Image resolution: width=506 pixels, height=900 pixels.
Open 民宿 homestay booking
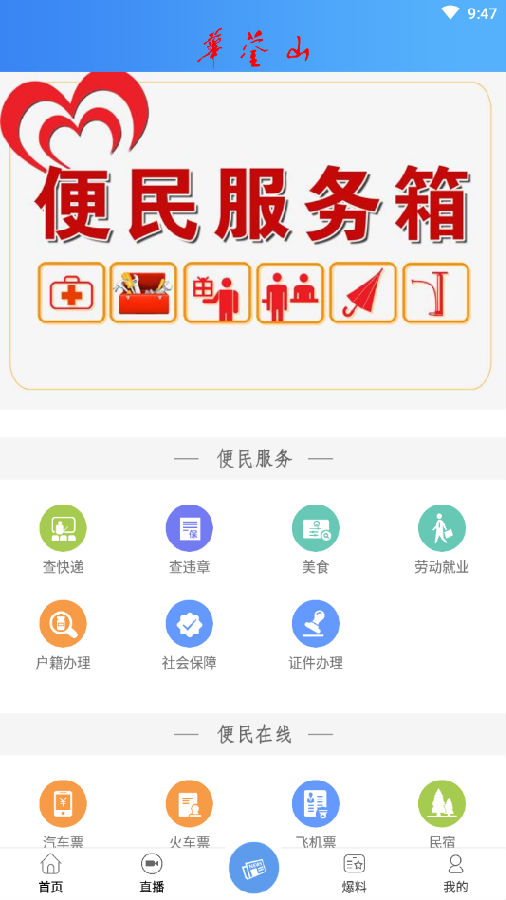442,814
